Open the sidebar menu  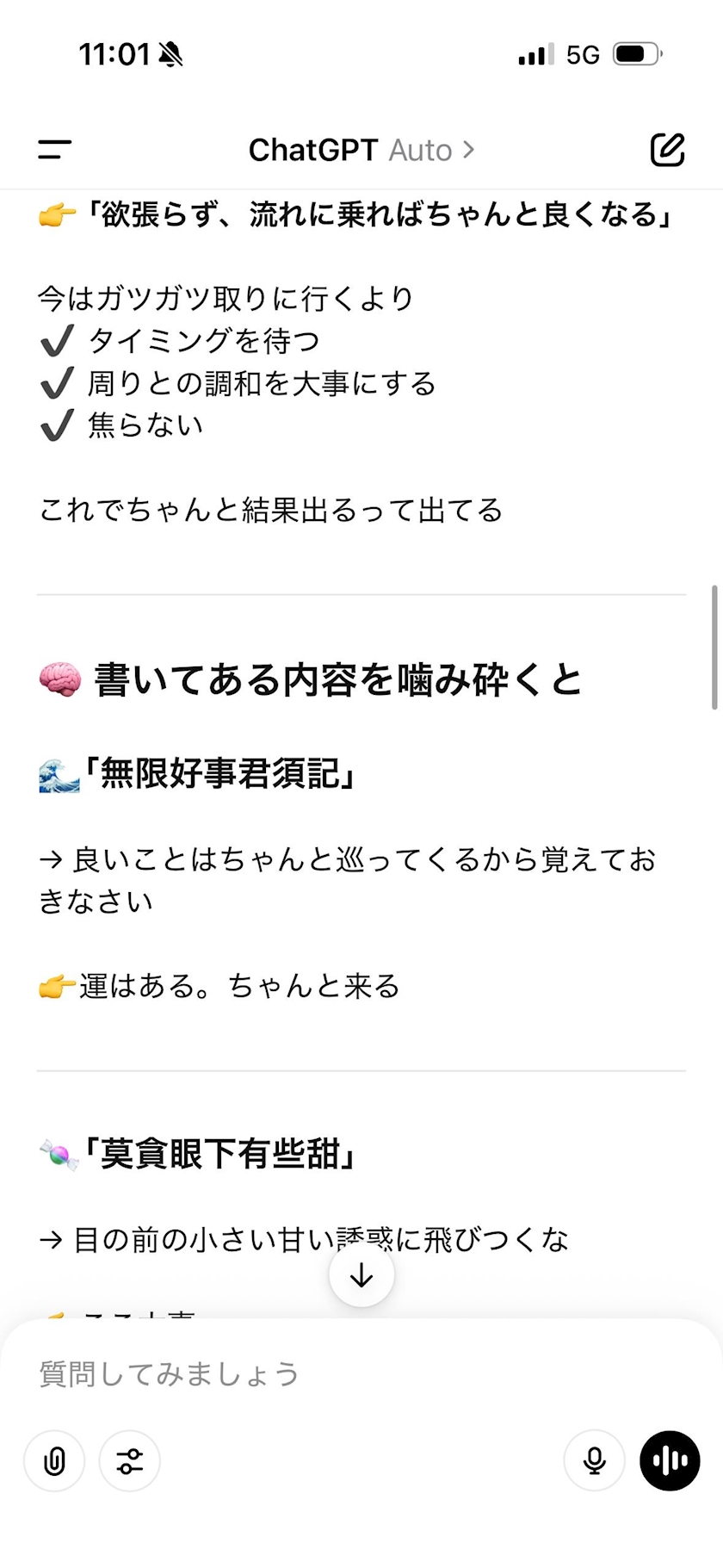click(54, 150)
